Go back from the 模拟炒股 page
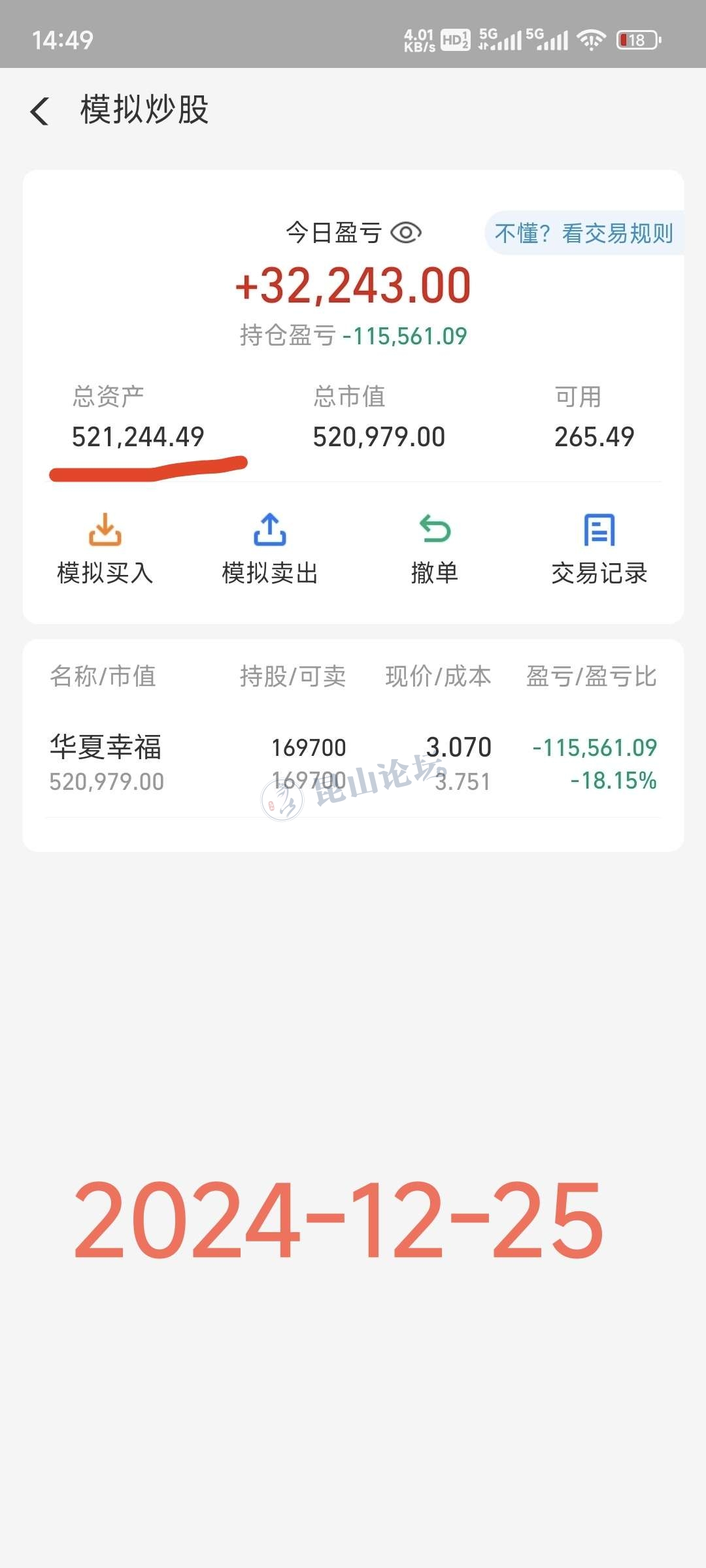Image resolution: width=706 pixels, height=1568 pixels. coord(40,110)
